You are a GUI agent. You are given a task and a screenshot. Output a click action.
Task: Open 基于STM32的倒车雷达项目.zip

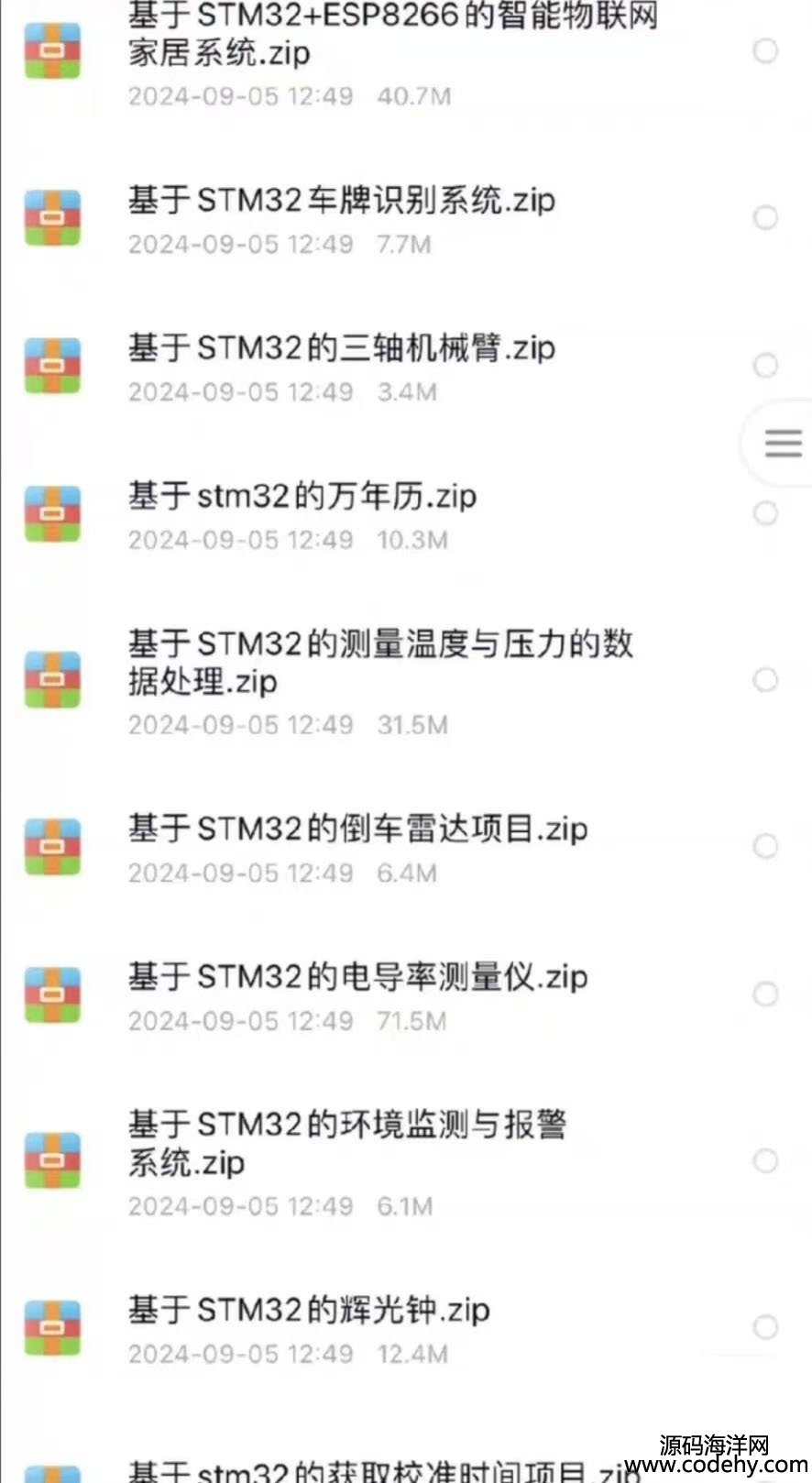pos(357,829)
